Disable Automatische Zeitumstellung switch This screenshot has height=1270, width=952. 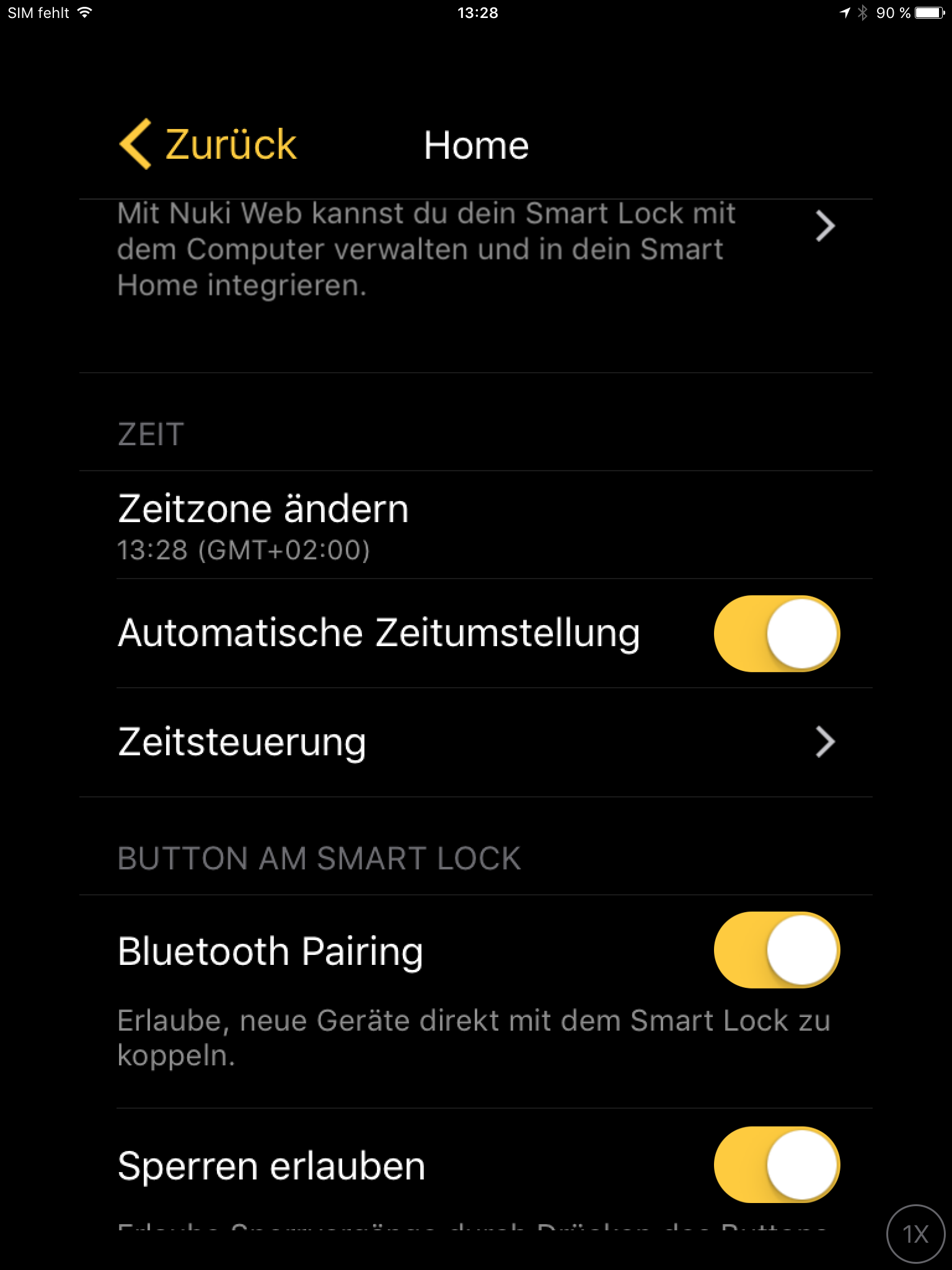pyautogui.click(x=776, y=634)
